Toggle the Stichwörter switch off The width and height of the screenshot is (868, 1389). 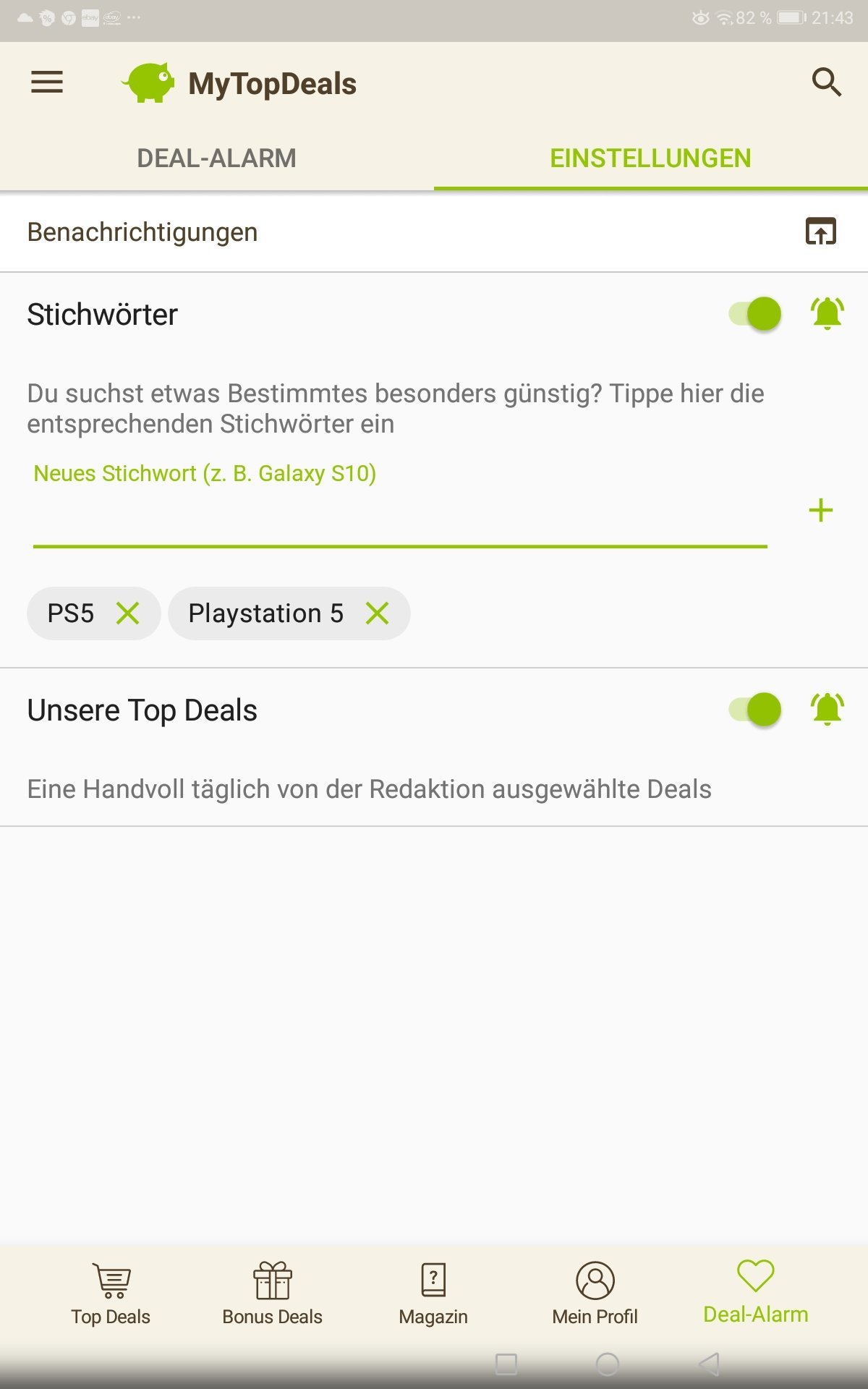(x=755, y=314)
